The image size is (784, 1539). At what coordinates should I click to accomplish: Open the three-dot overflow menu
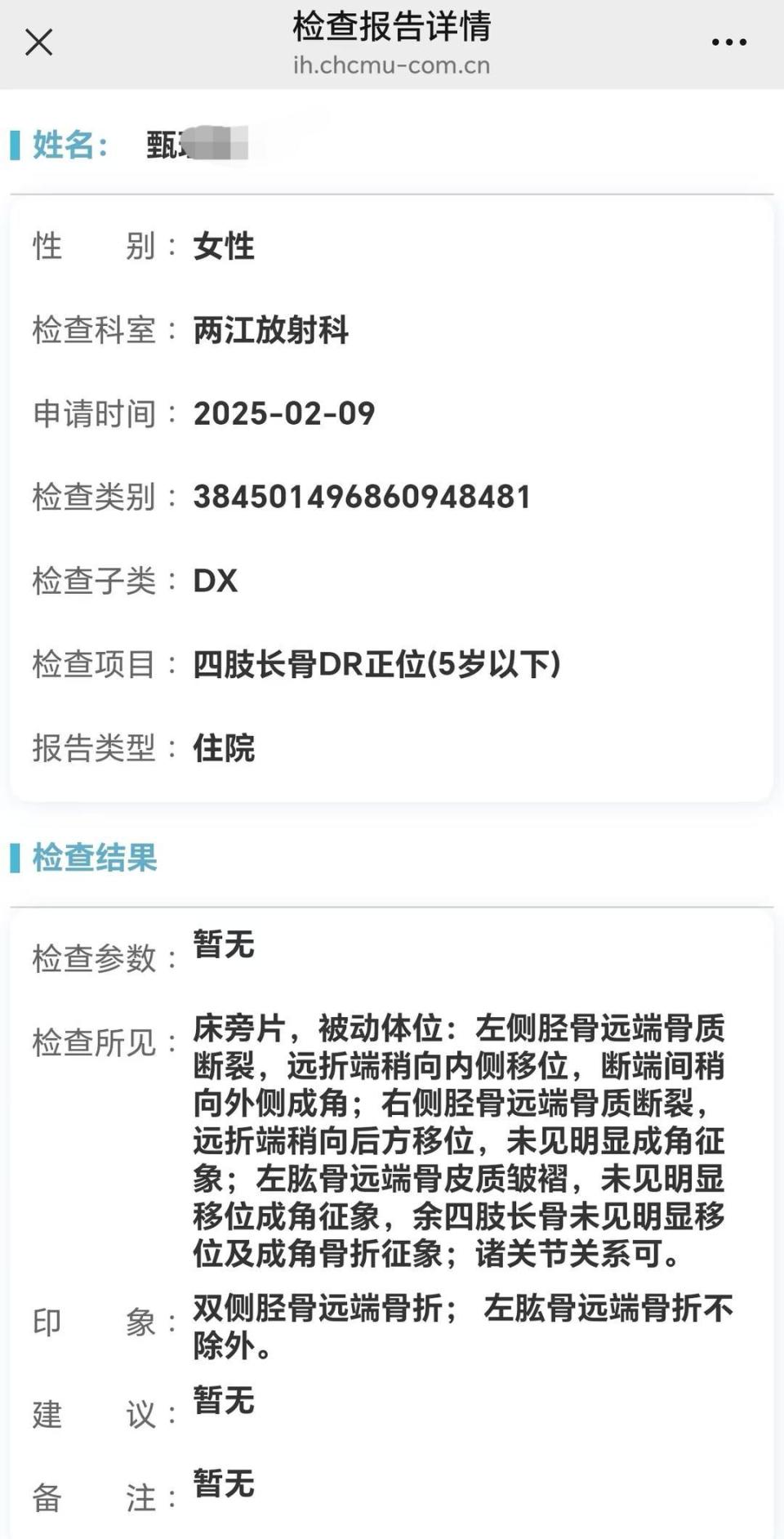click(x=728, y=42)
